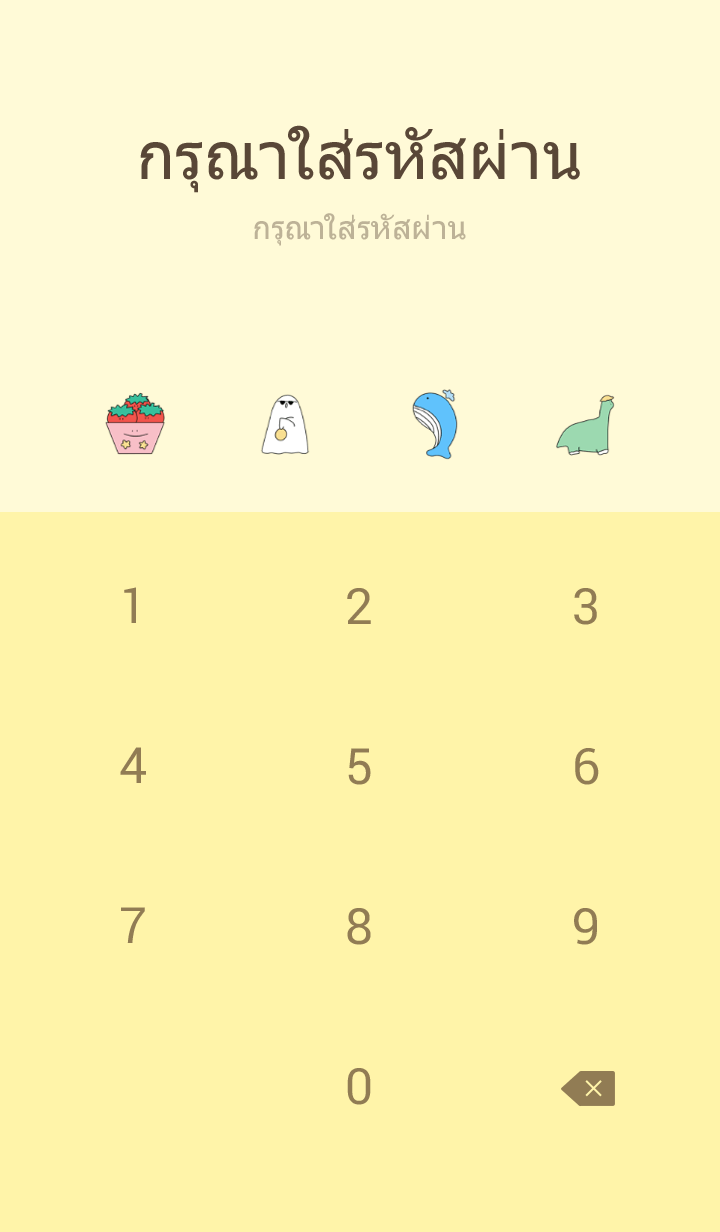
Task: Tap digit 5 on the passcode pad
Action: click(359, 767)
